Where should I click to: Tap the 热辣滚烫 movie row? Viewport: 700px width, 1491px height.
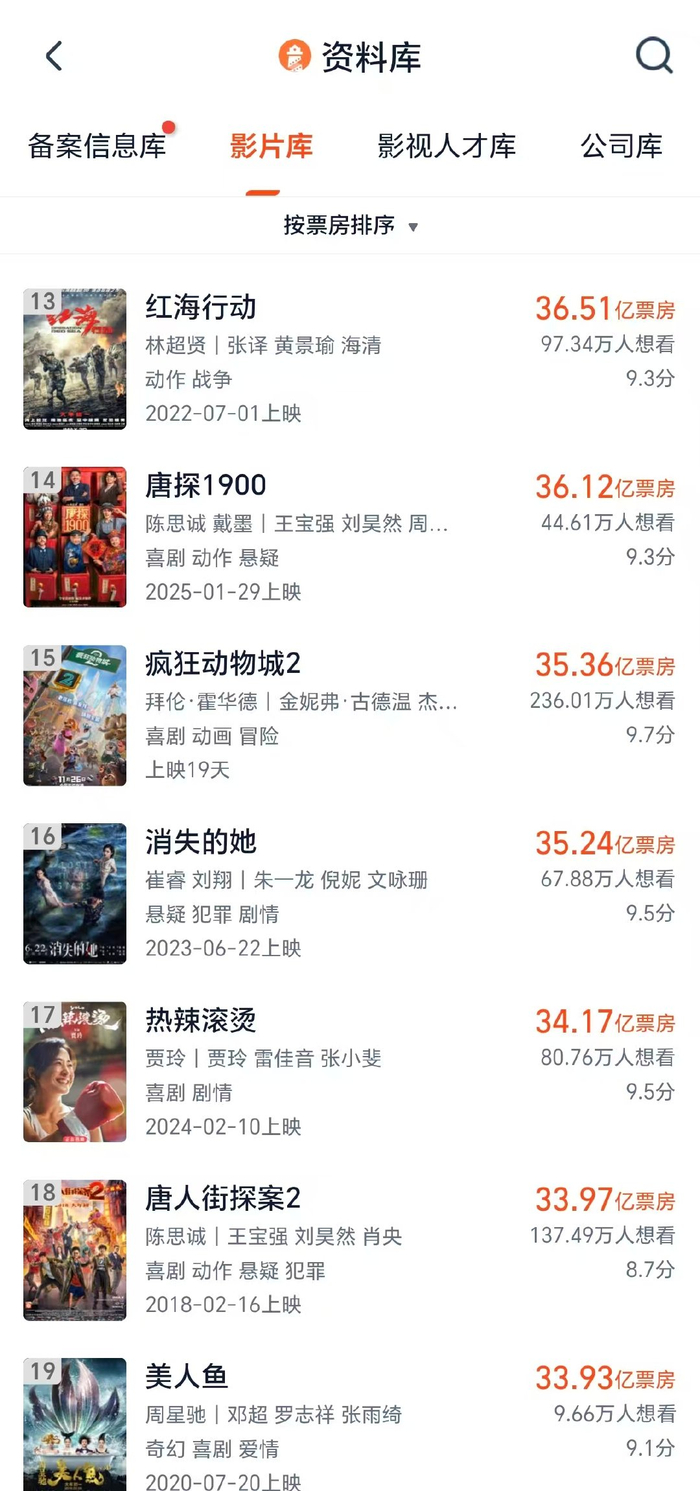point(201,1020)
